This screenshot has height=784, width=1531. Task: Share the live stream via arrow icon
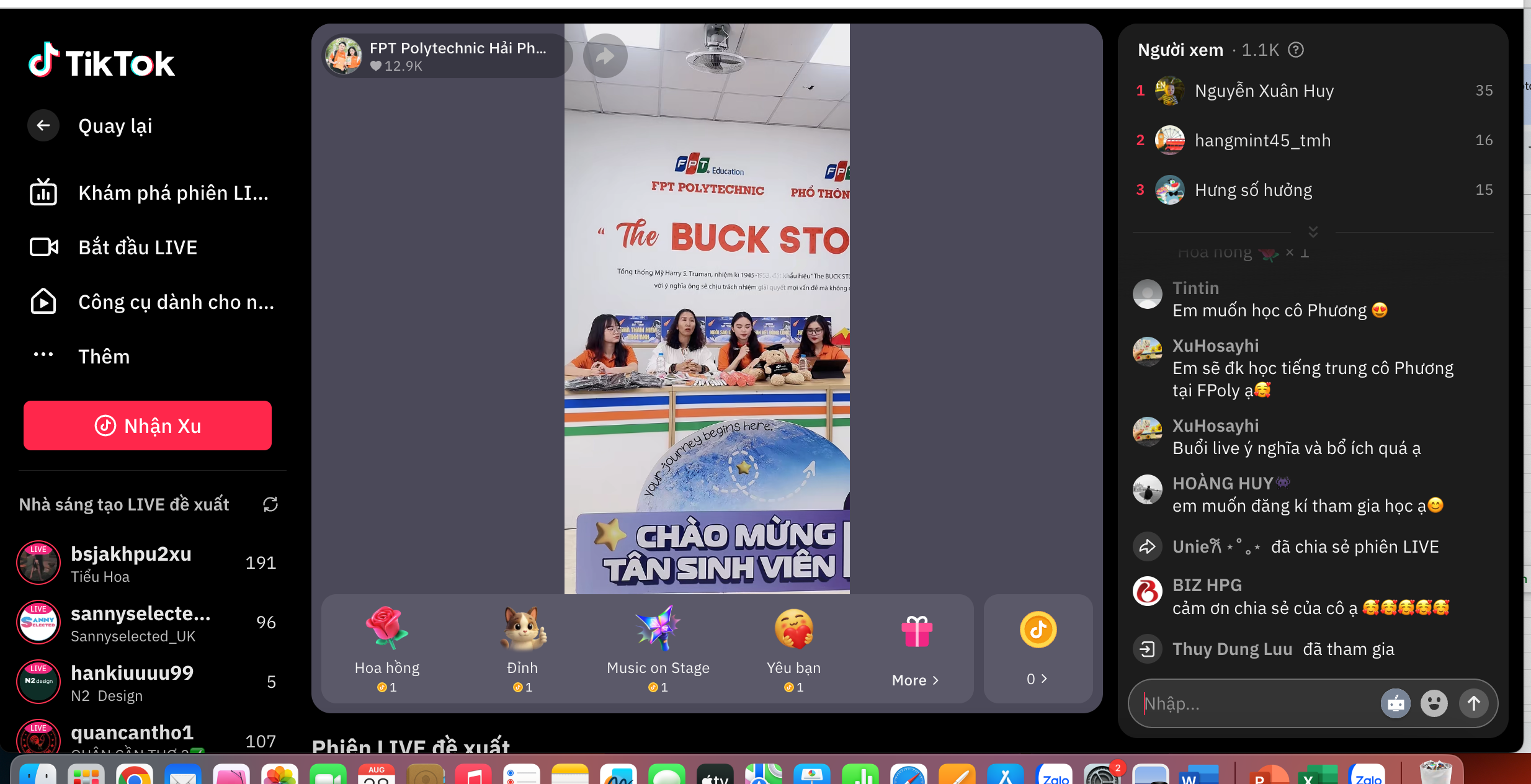tap(605, 56)
